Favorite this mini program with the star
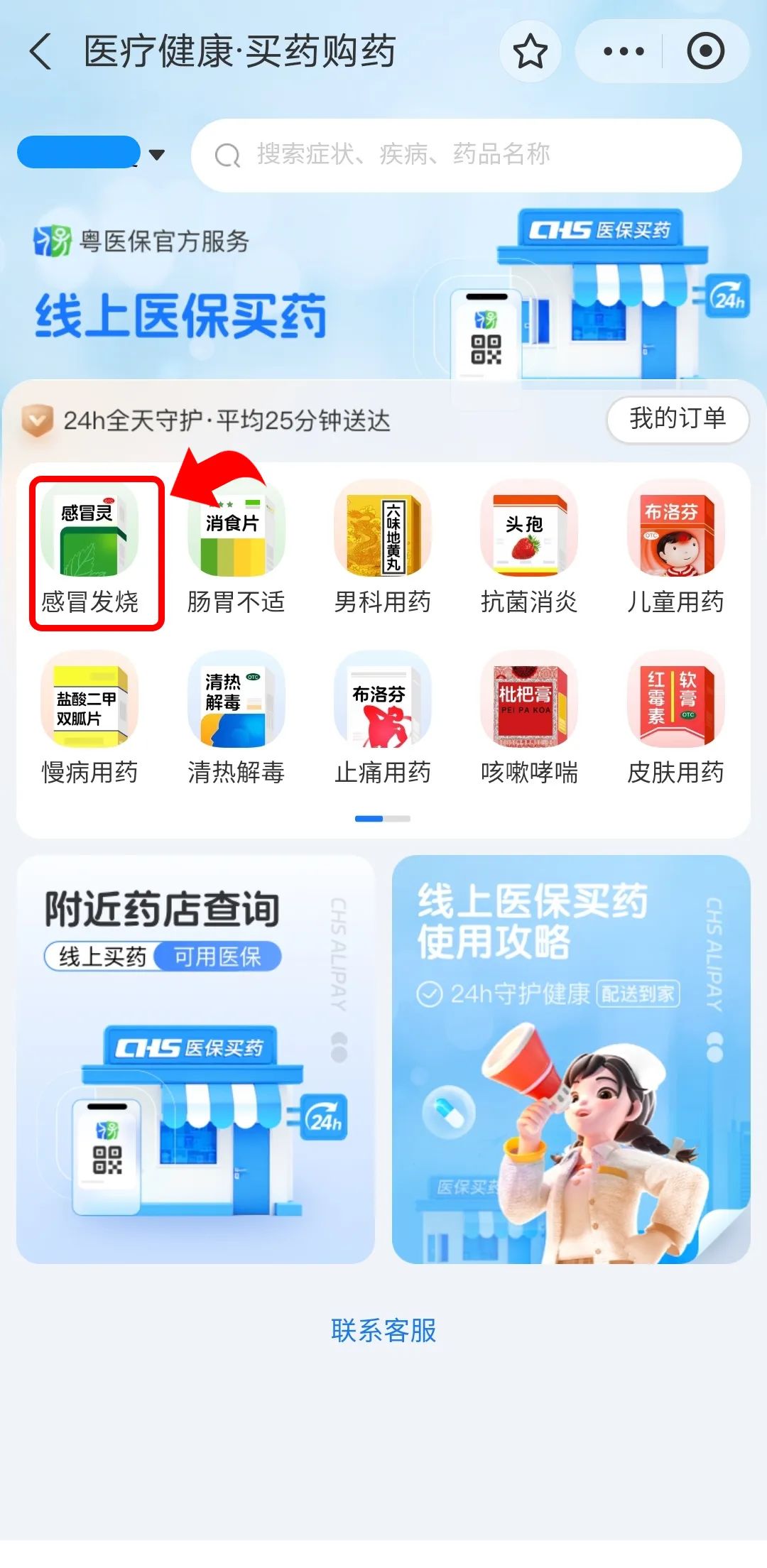Screen dimensions: 767x1568 [x=530, y=52]
